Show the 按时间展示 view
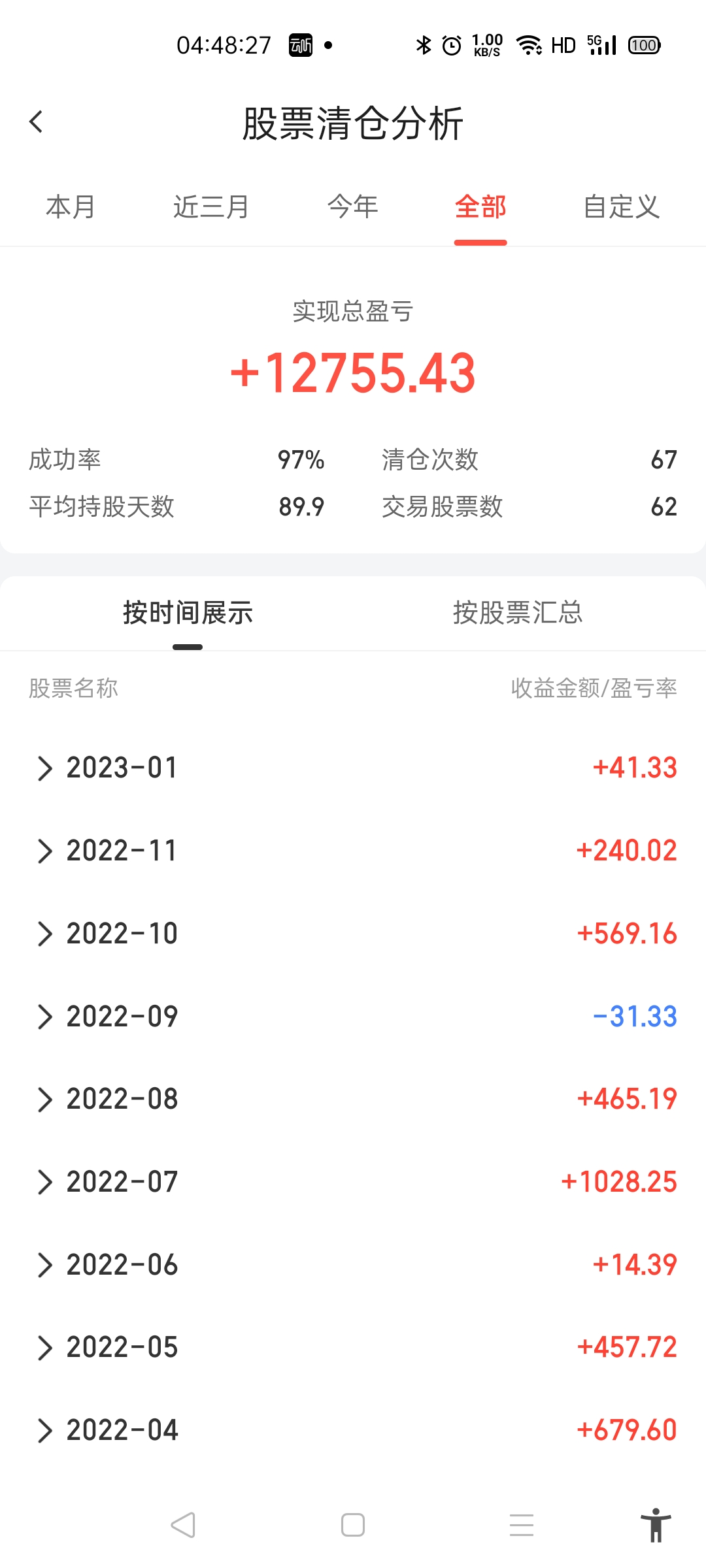 (188, 613)
